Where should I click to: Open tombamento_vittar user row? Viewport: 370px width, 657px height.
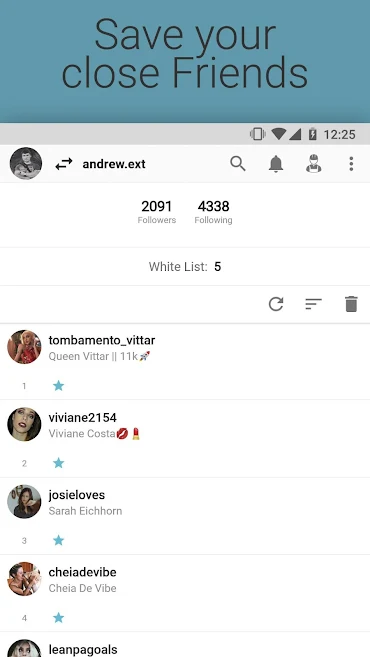tap(185, 362)
